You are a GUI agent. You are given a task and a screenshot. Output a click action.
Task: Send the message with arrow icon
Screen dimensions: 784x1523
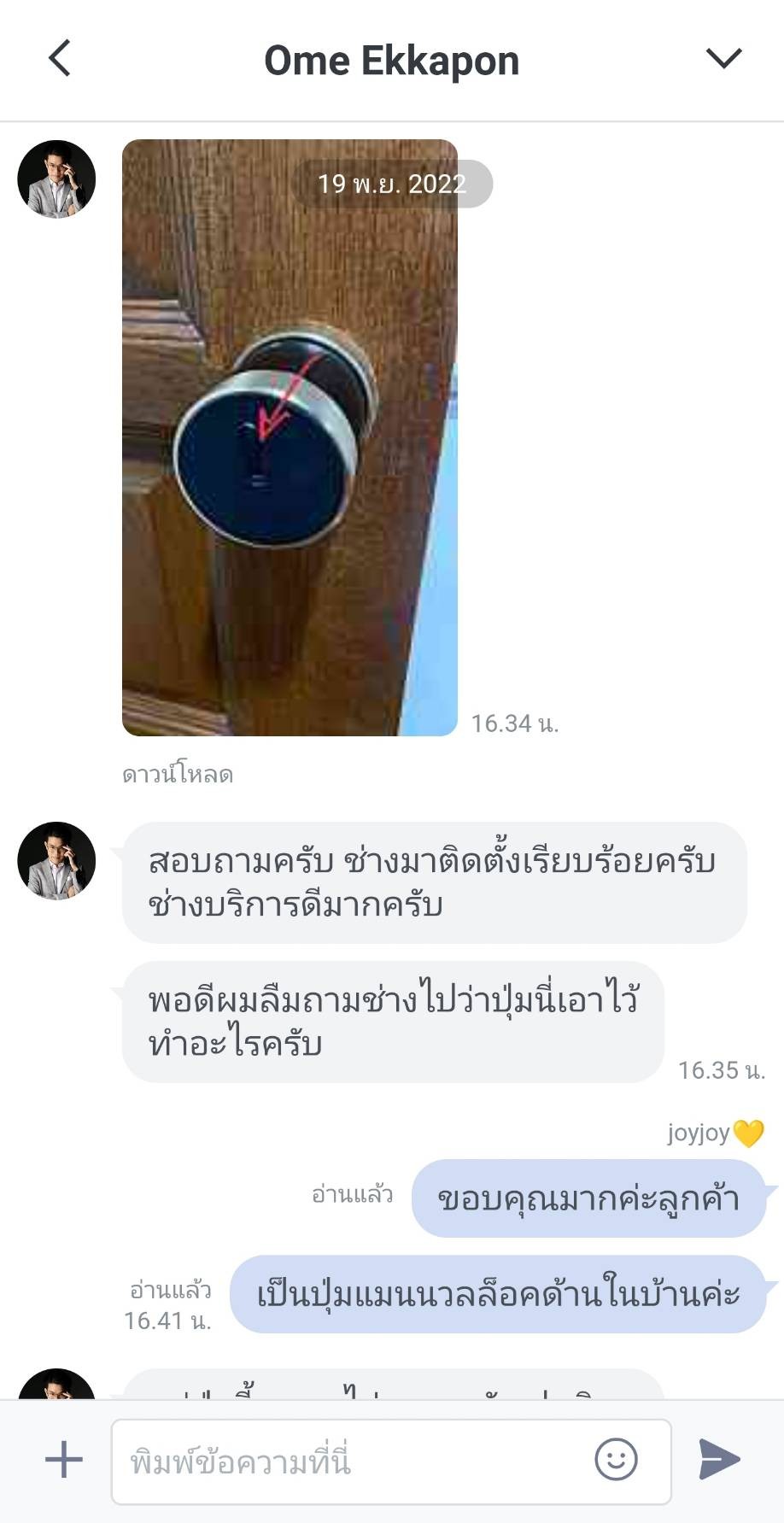click(719, 1459)
